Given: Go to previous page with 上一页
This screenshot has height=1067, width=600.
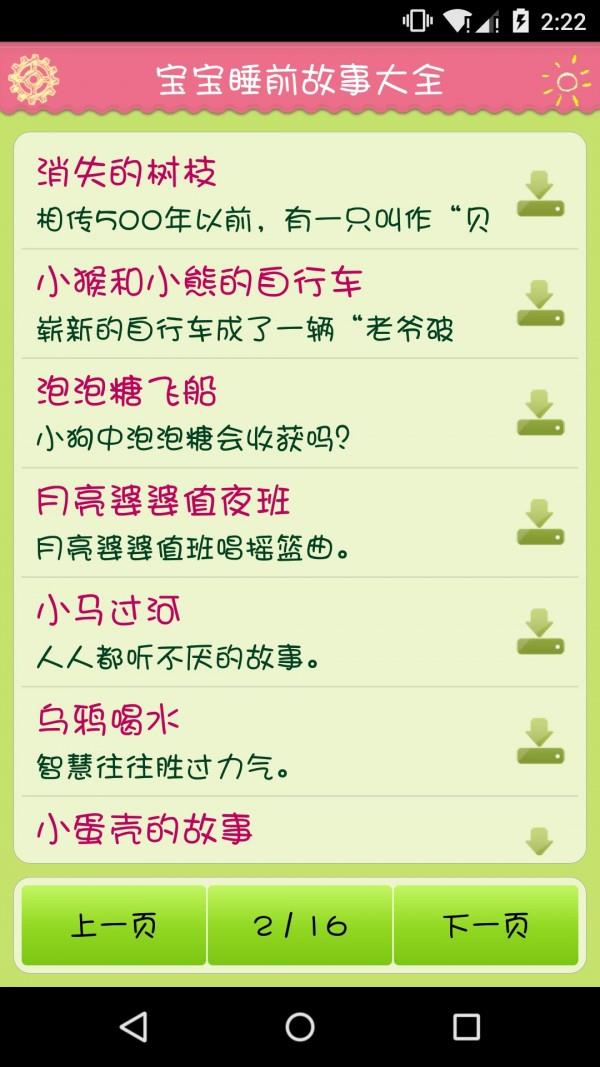Looking at the screenshot, I should coord(114,925).
